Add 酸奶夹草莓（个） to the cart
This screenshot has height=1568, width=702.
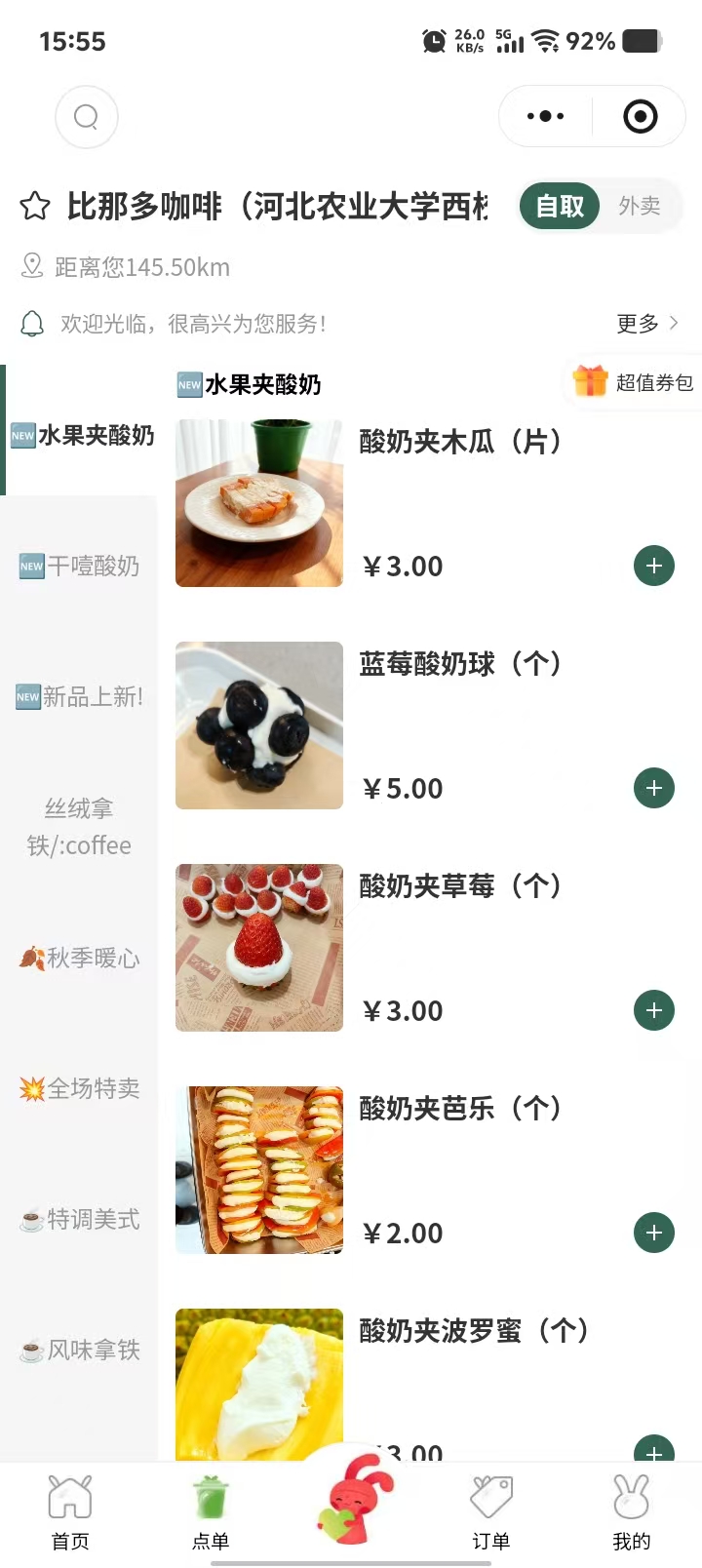click(x=654, y=1010)
